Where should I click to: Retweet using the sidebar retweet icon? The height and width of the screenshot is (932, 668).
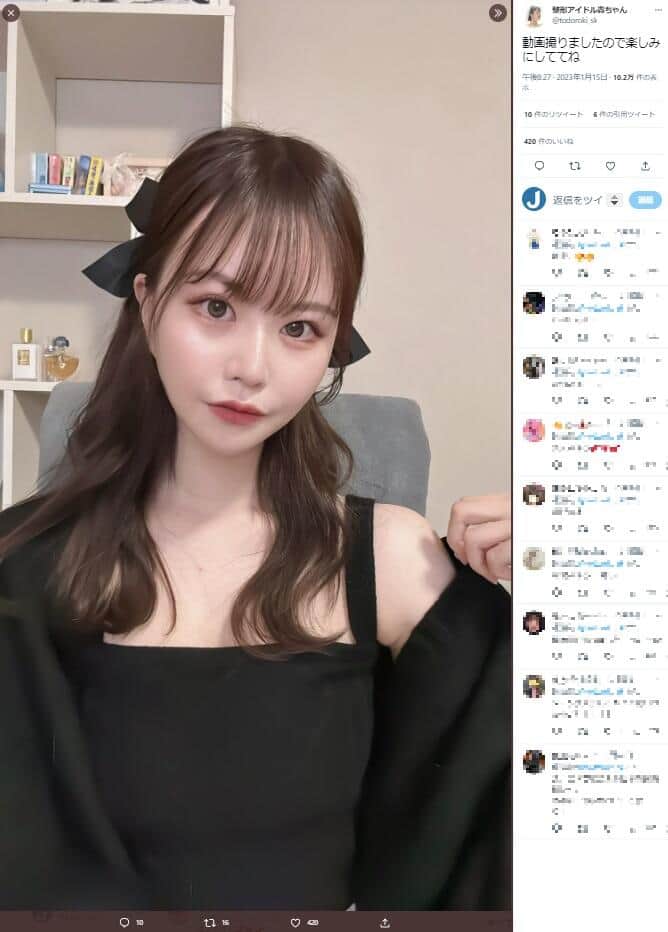[x=574, y=166]
